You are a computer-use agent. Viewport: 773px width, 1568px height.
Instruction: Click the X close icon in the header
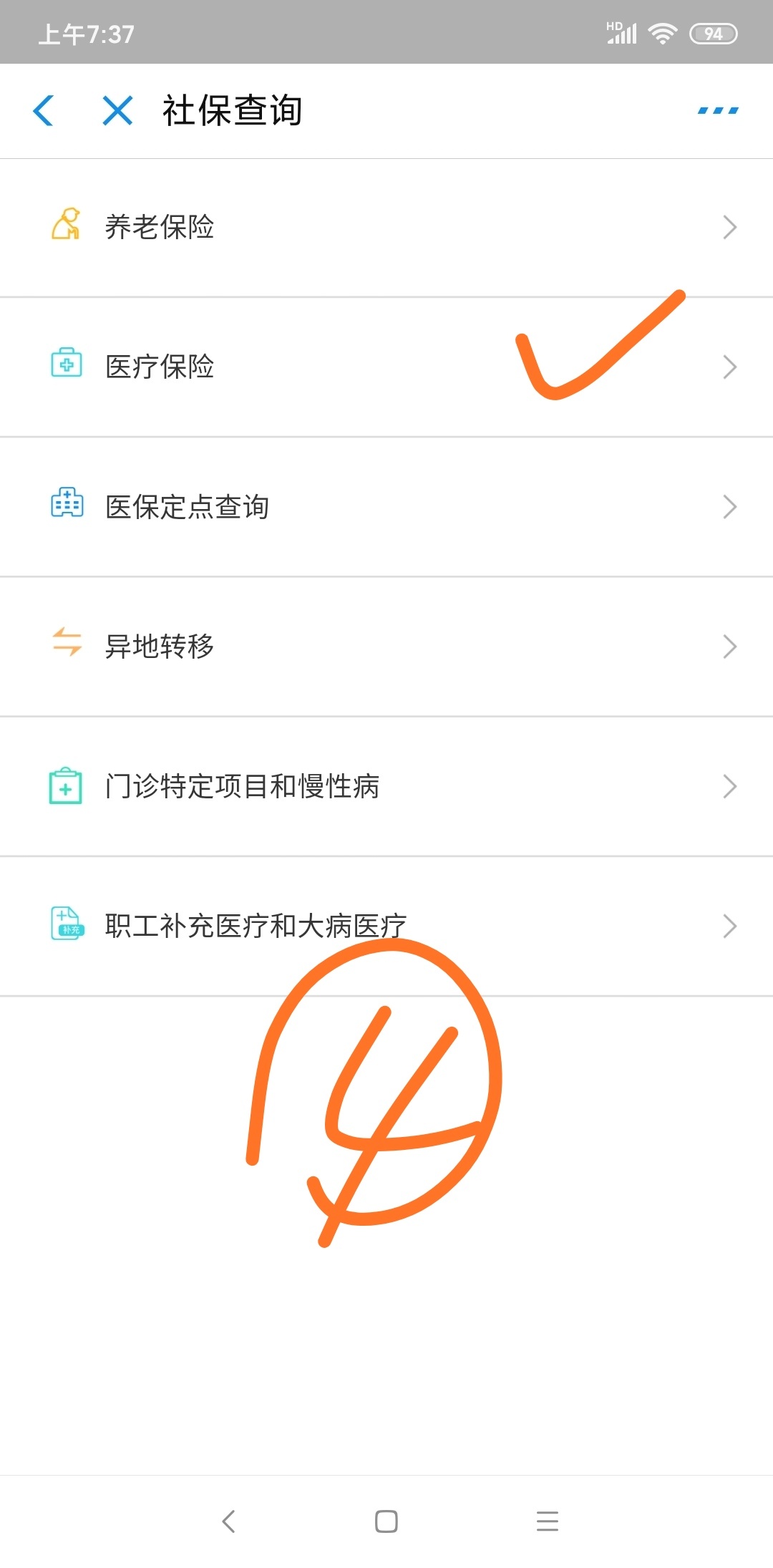116,110
